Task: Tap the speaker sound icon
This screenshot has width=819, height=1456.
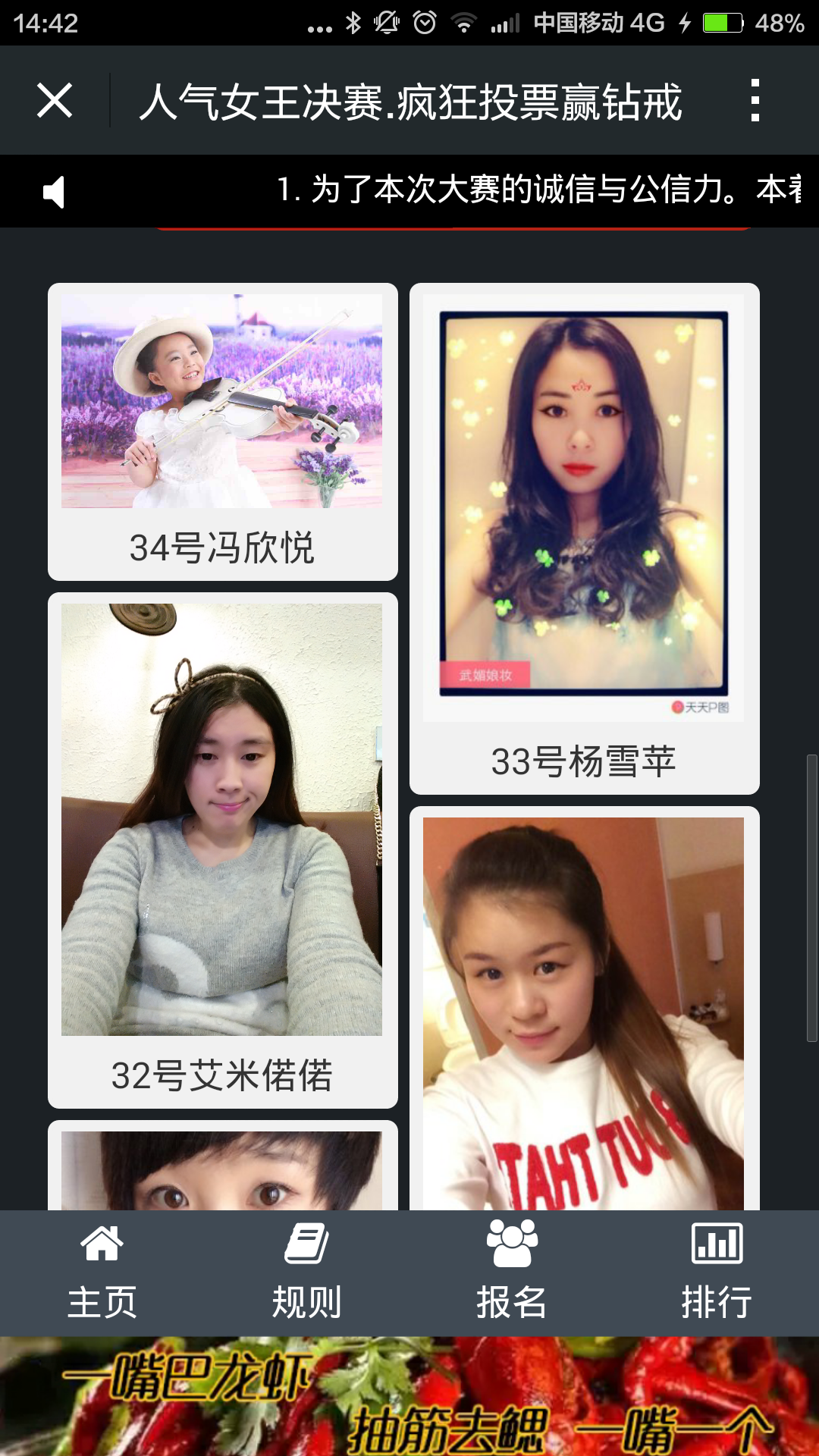Action: (54, 191)
